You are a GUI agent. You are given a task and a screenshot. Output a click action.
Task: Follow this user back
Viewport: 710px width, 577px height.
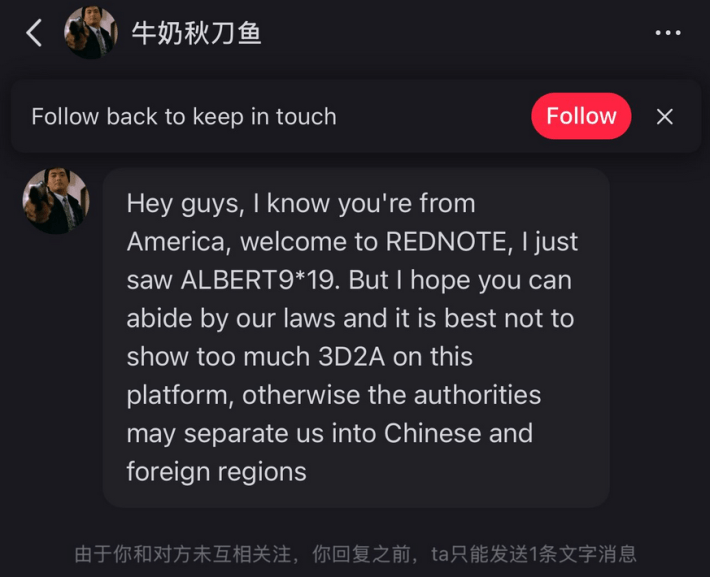(580, 116)
